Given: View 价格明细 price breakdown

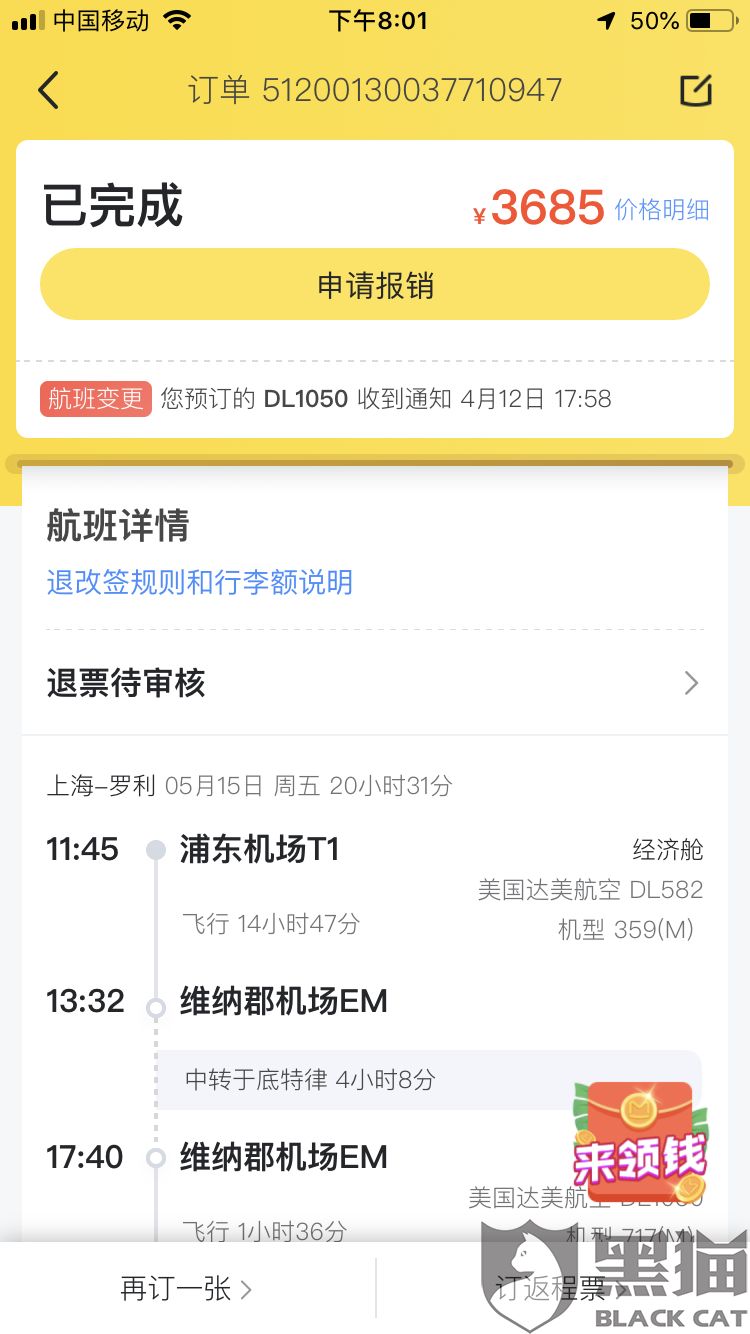Looking at the screenshot, I should click(x=661, y=210).
